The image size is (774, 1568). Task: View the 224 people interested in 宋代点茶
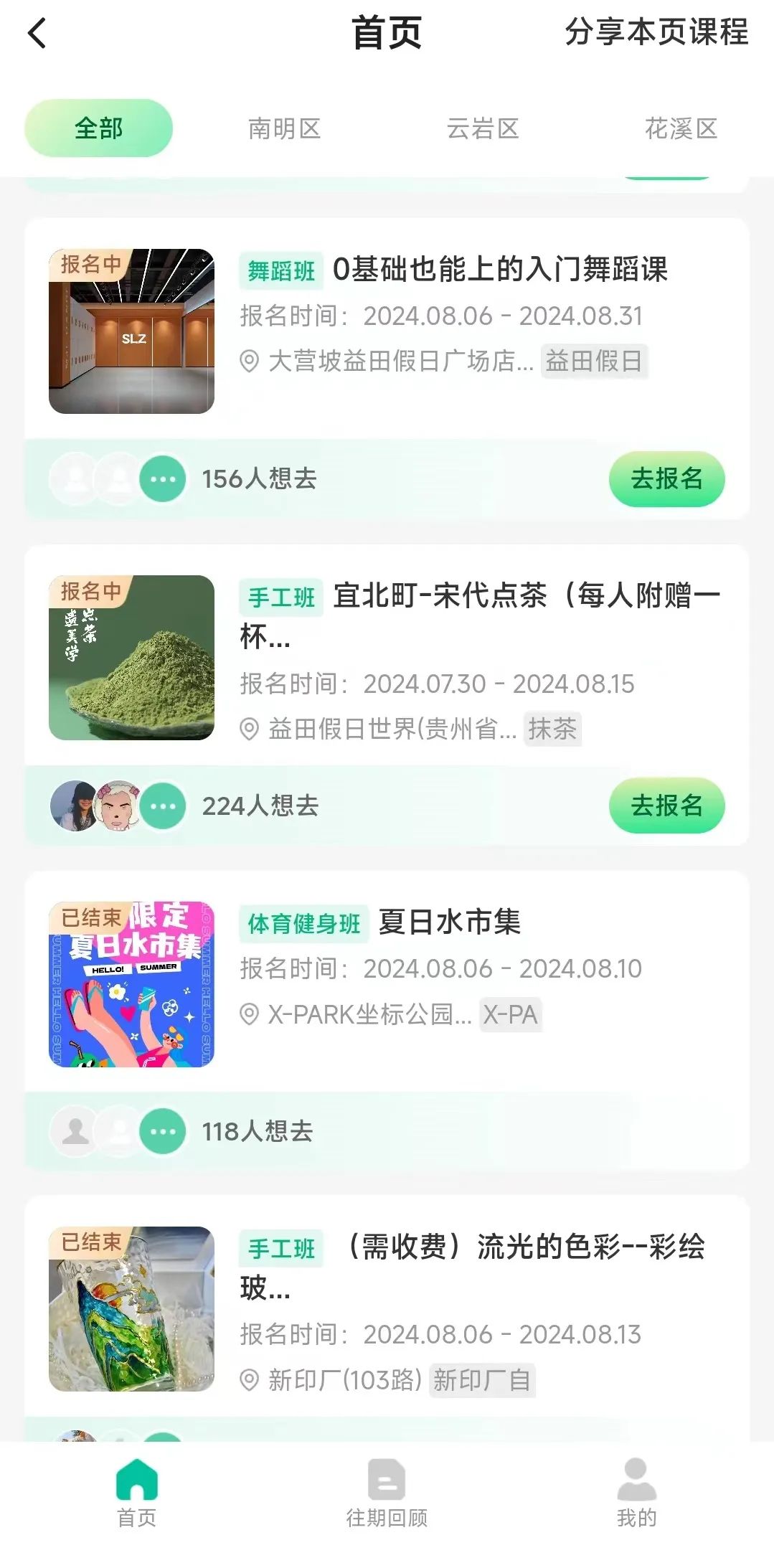point(260,806)
